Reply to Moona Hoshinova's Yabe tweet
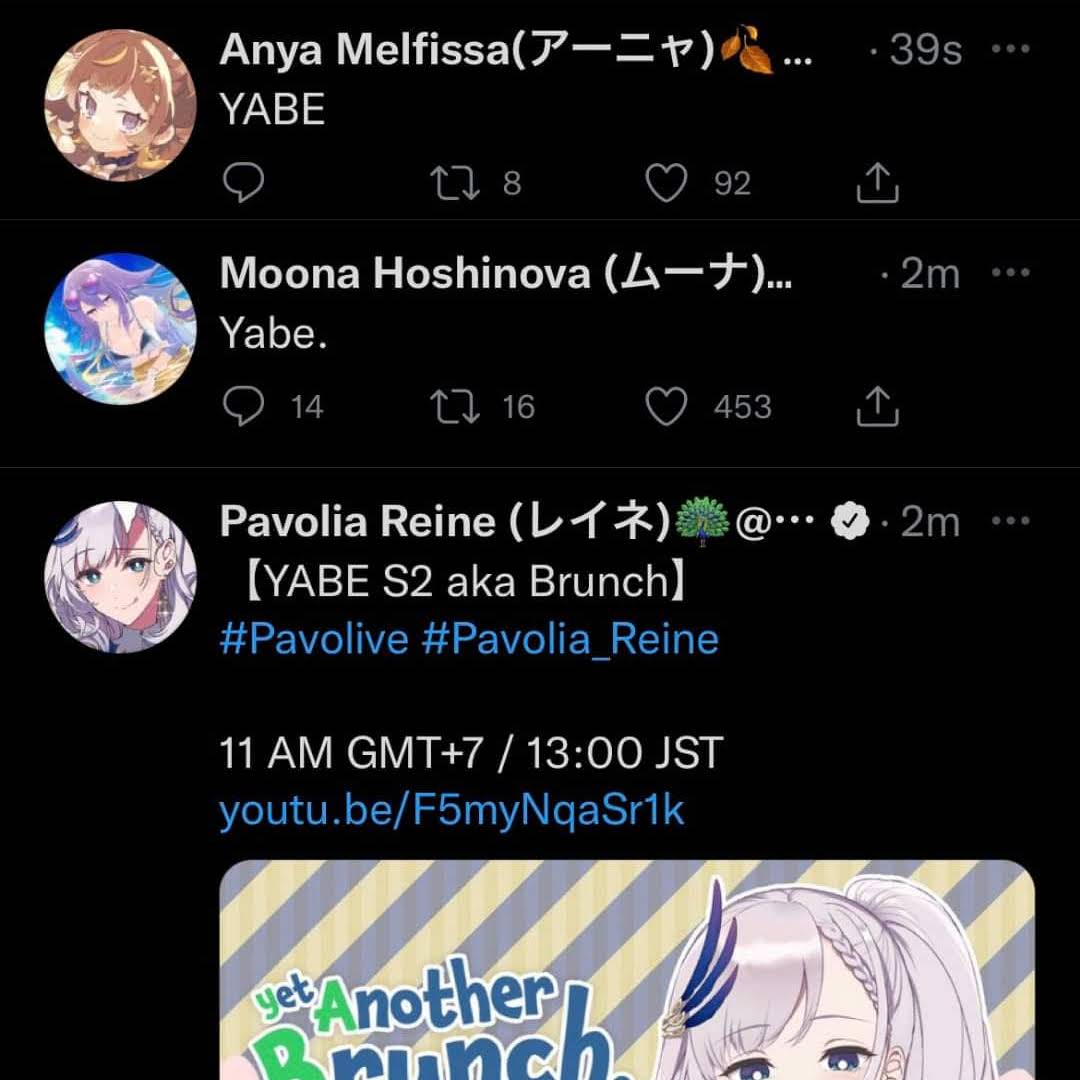 (242, 407)
